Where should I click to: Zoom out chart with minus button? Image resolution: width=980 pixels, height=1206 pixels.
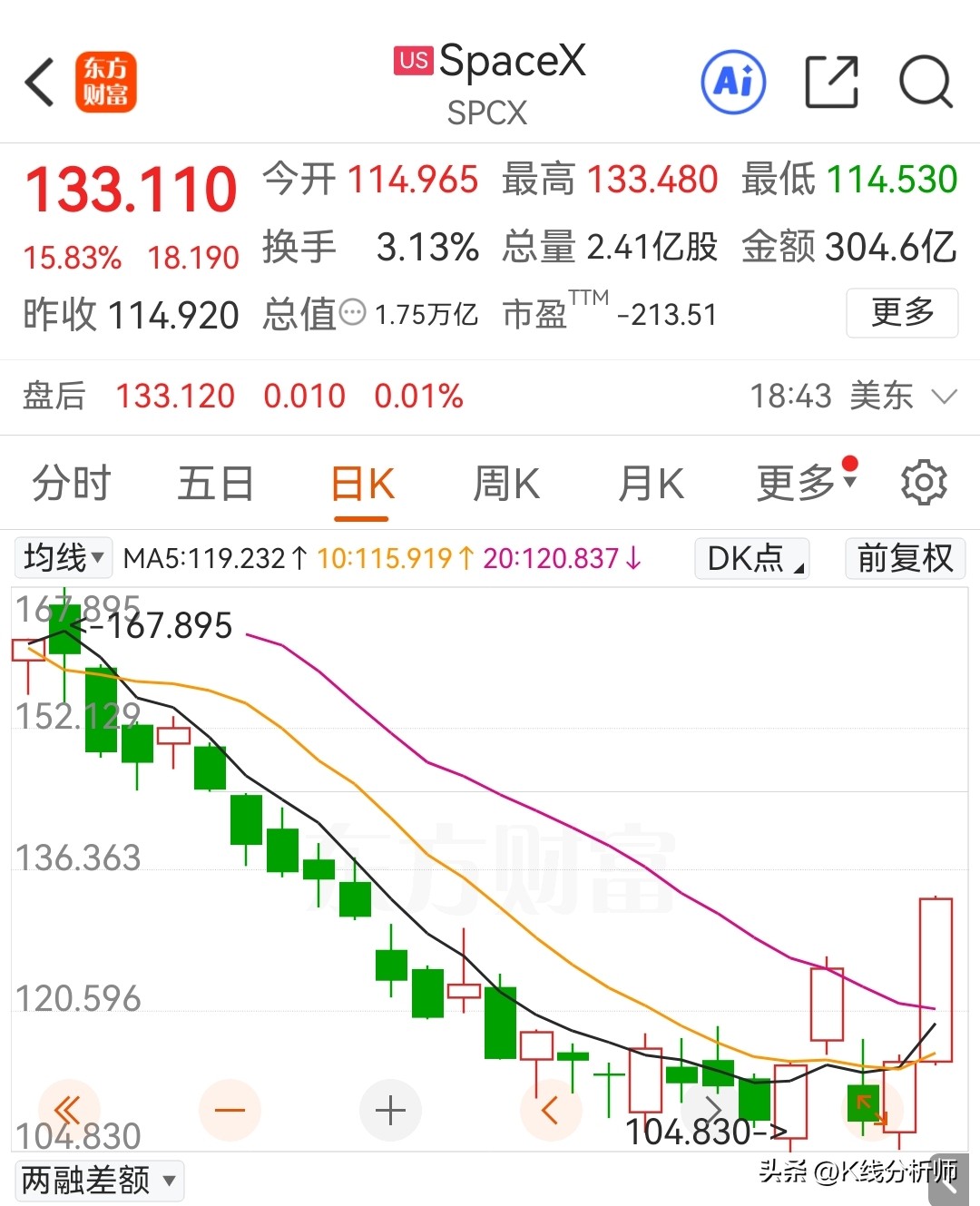pos(230,1110)
